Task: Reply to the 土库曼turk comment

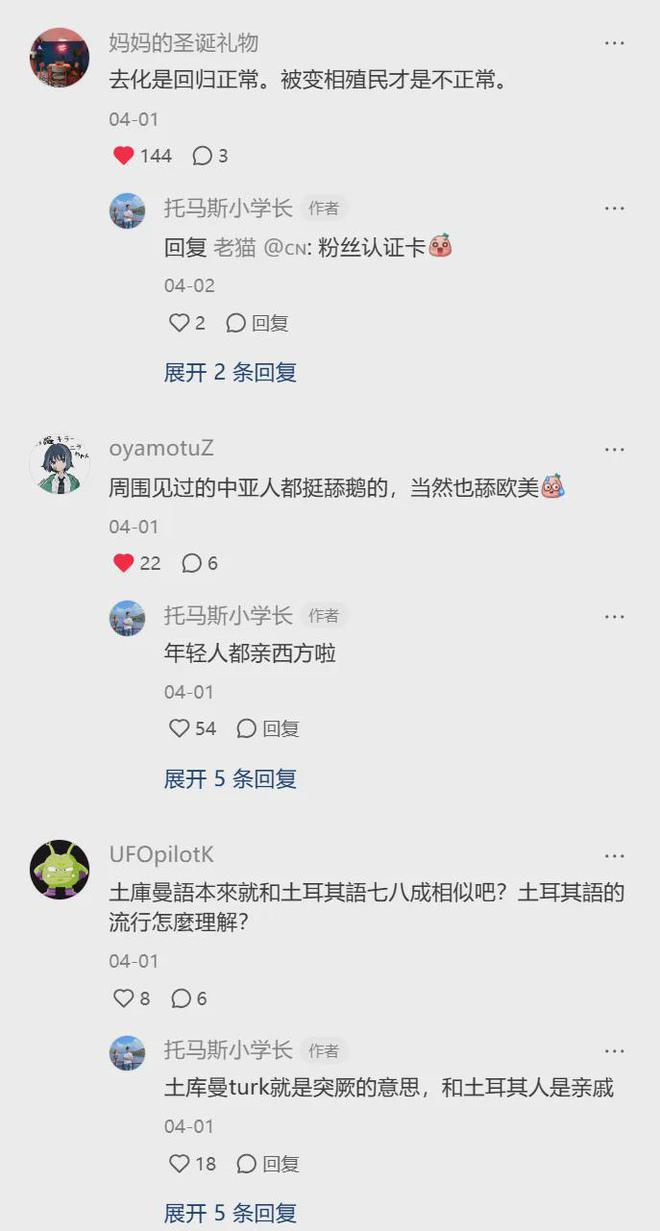Action: [268, 1164]
